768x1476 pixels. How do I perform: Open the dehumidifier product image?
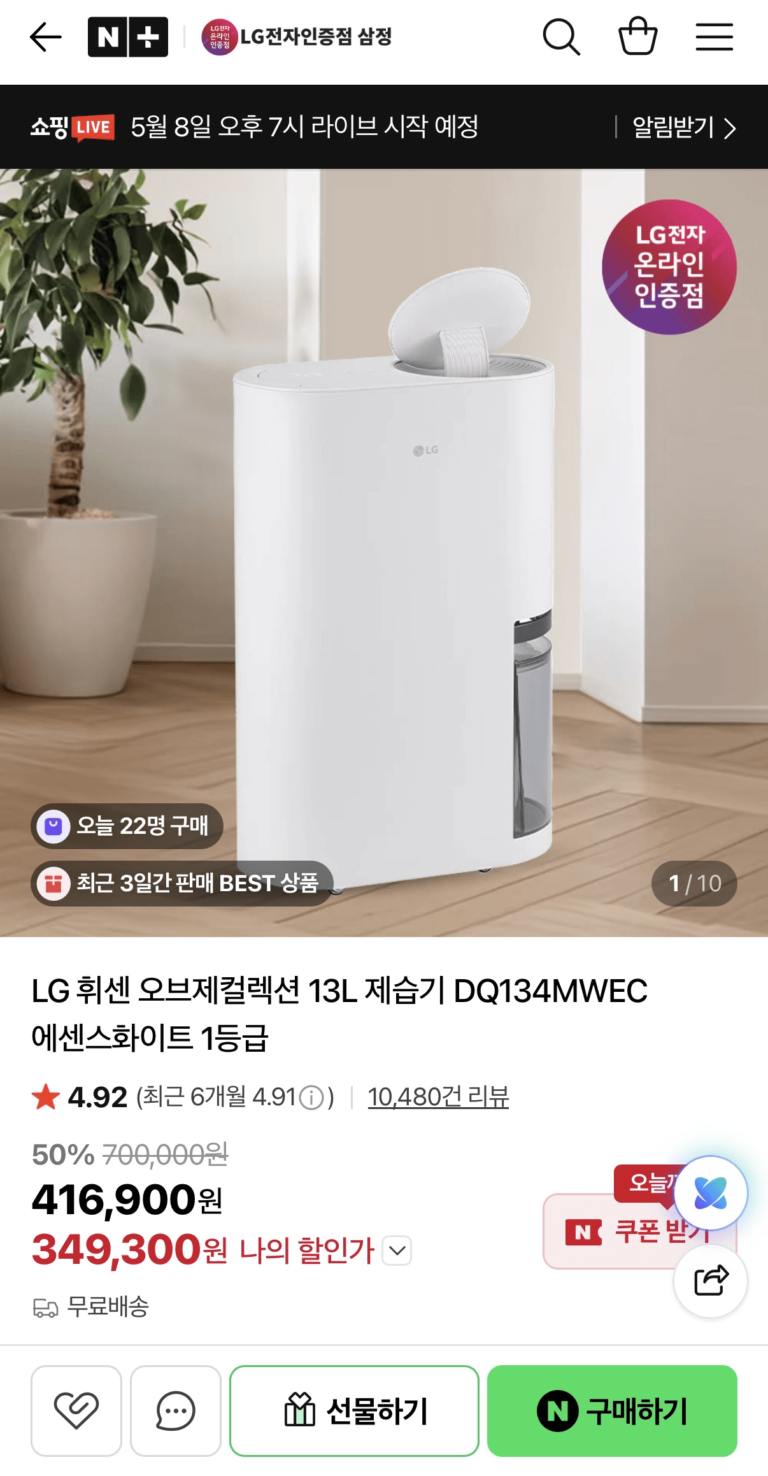pyautogui.click(x=384, y=553)
